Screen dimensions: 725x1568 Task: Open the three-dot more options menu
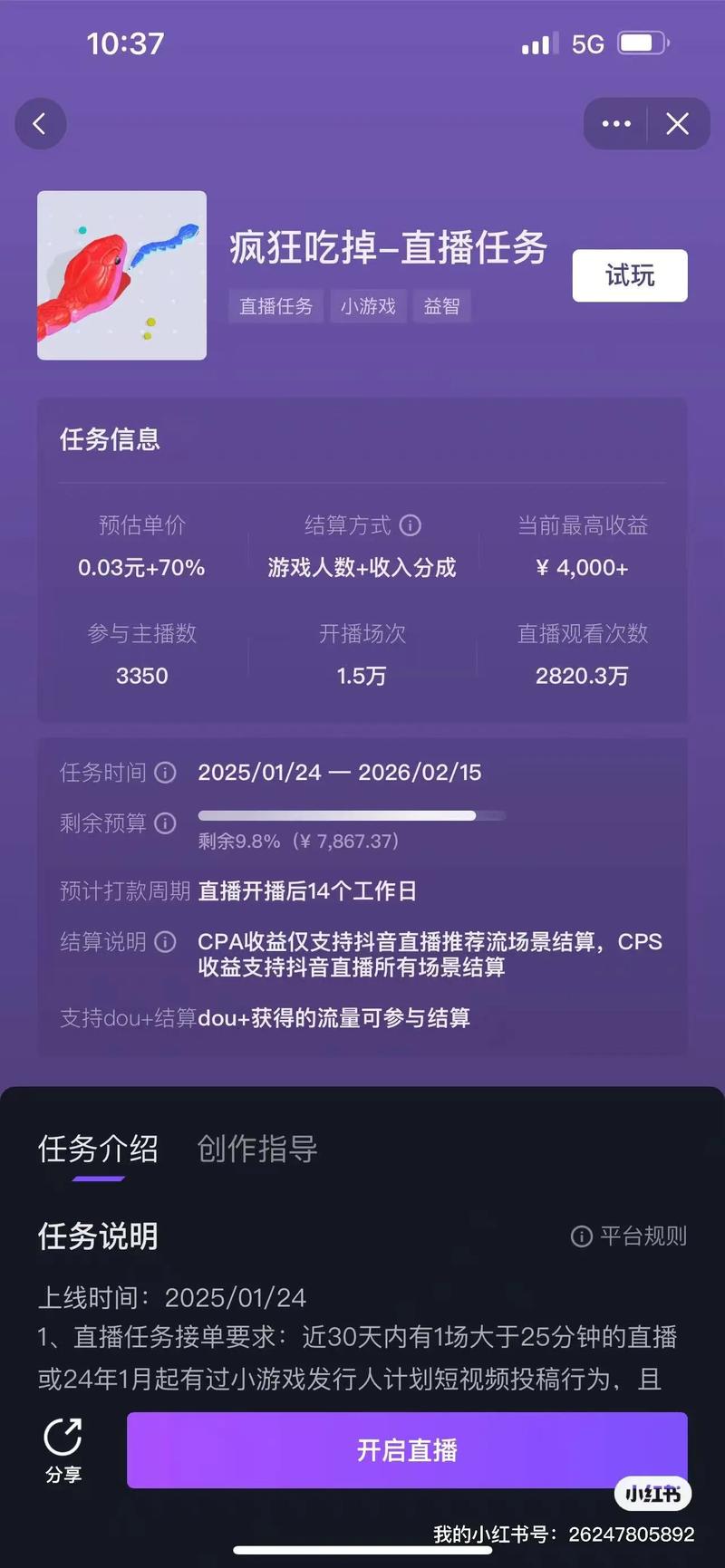pos(616,124)
